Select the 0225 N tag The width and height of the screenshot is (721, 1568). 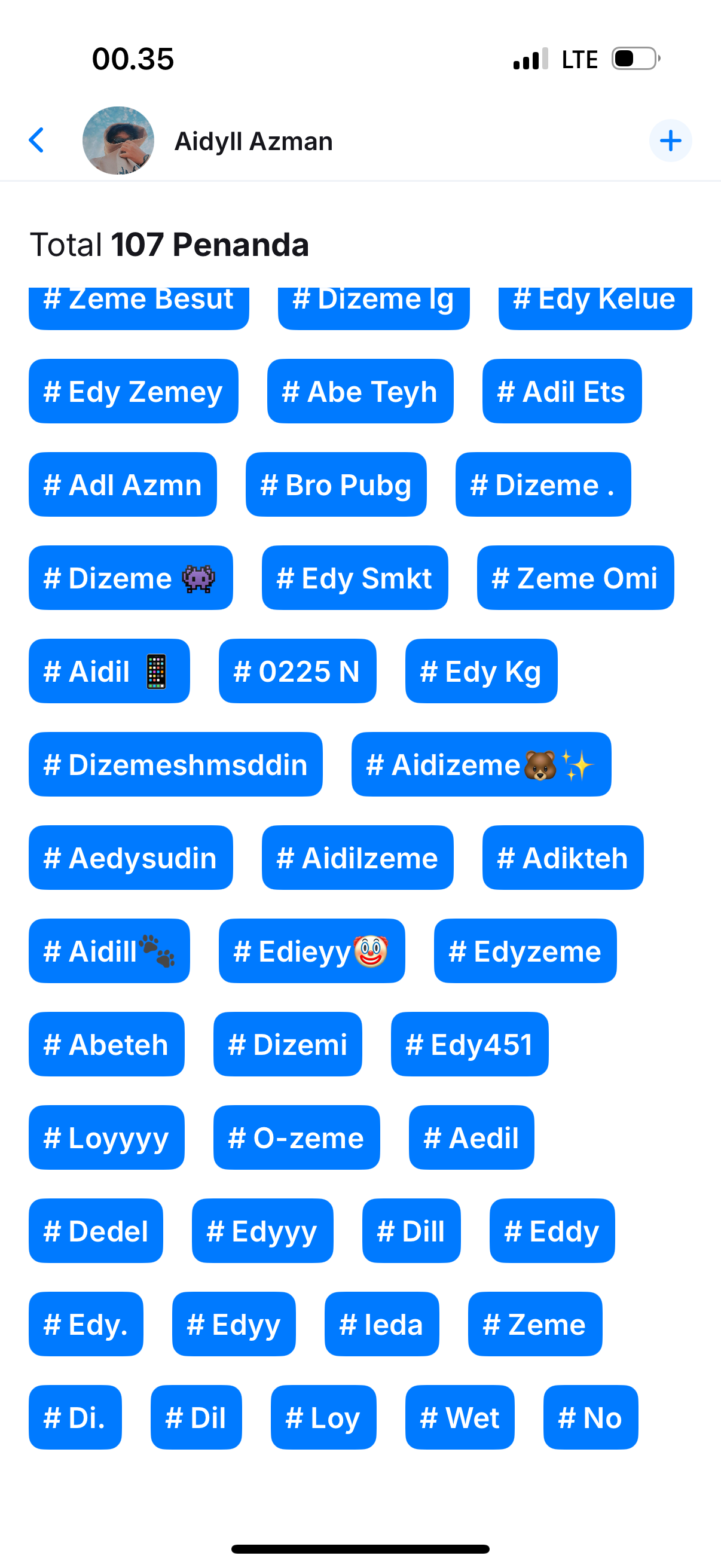[297, 671]
